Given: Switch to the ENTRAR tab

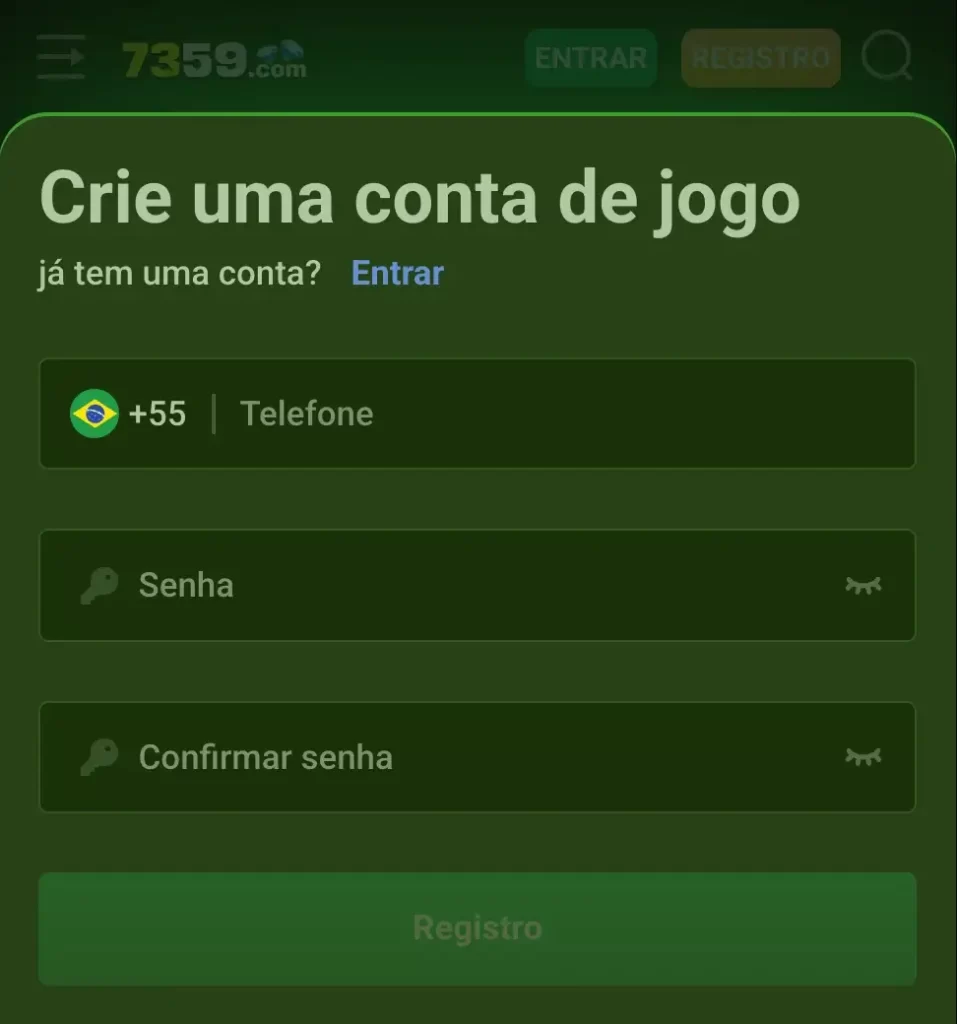Looking at the screenshot, I should pyautogui.click(x=590, y=58).
